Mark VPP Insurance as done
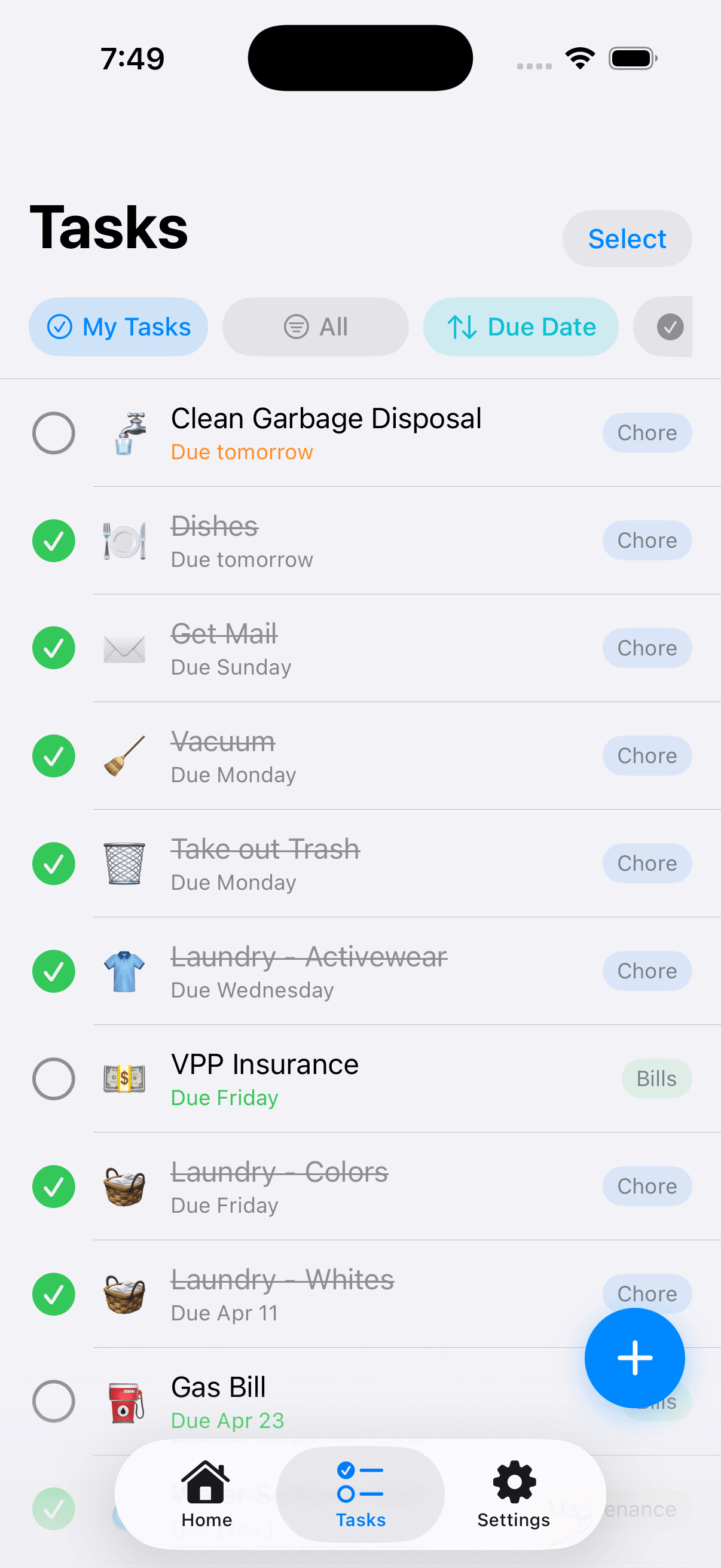 coord(54,1079)
